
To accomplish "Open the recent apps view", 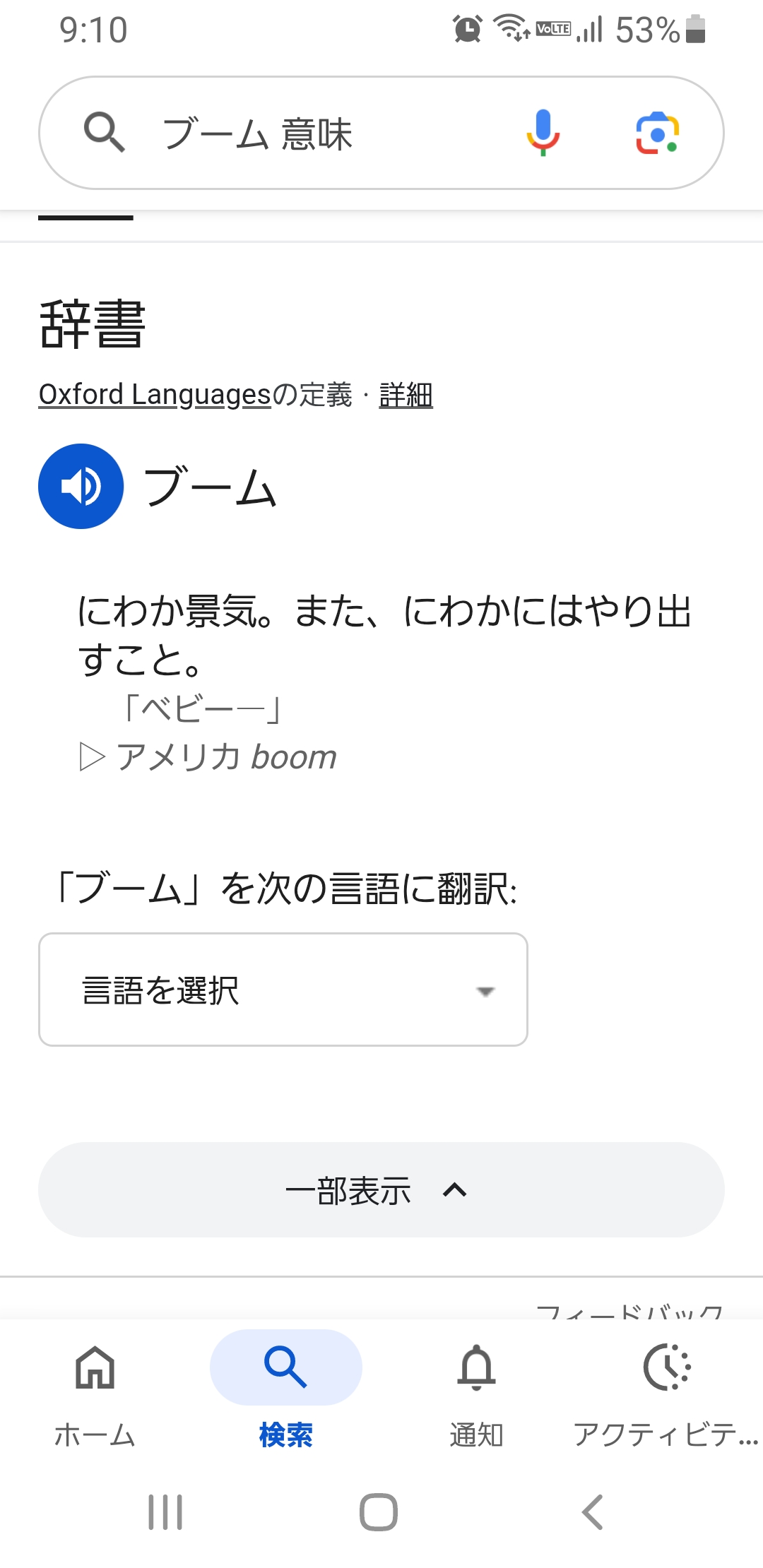I will click(x=165, y=1512).
